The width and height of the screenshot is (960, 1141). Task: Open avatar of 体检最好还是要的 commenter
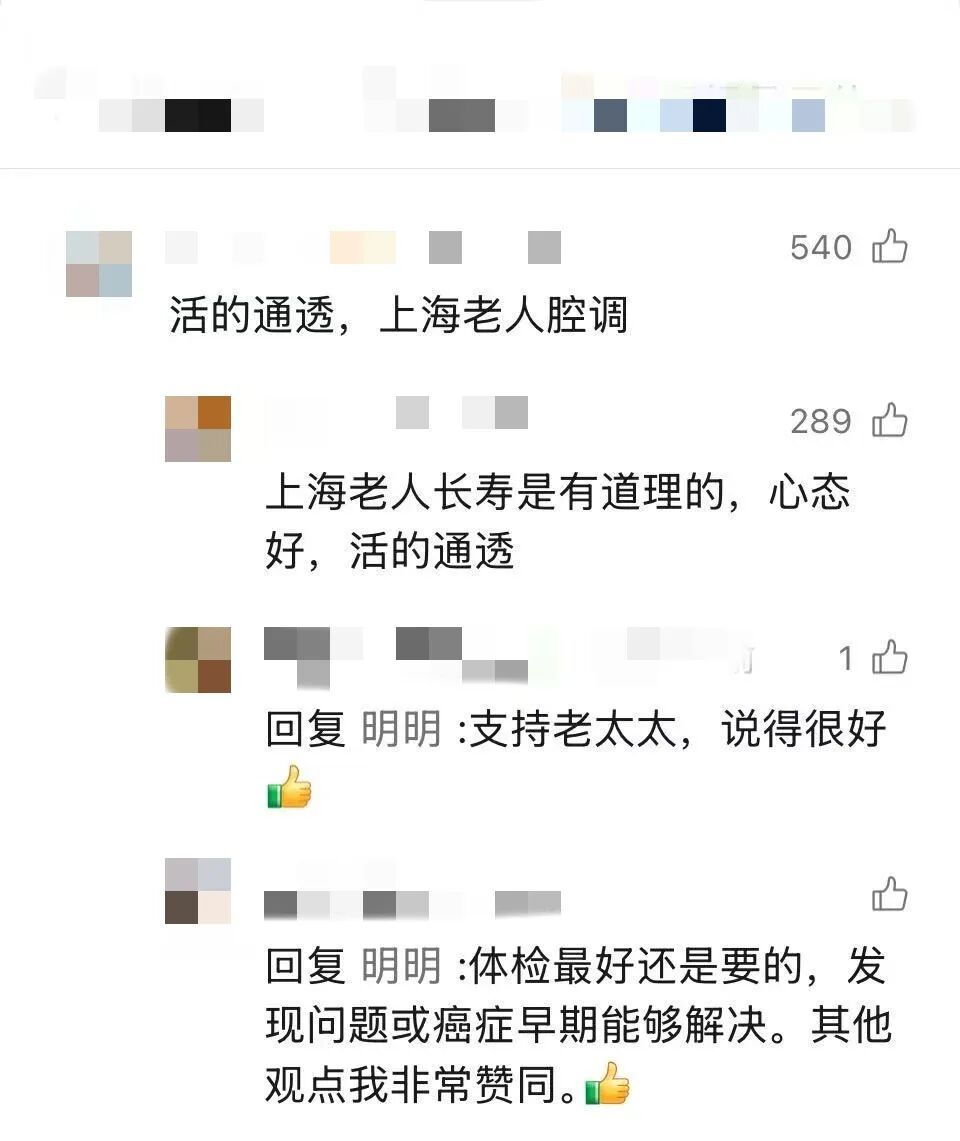coord(198,891)
